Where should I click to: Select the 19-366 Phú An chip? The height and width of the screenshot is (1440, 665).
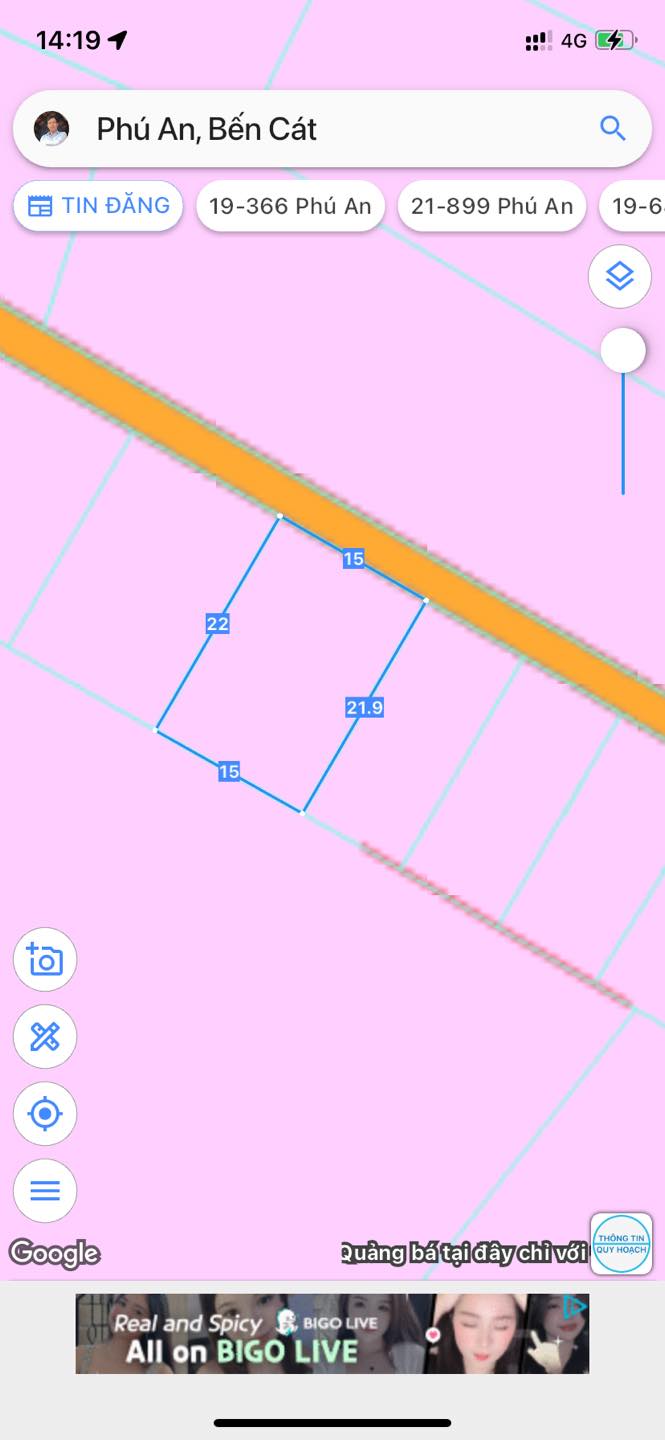click(x=290, y=206)
